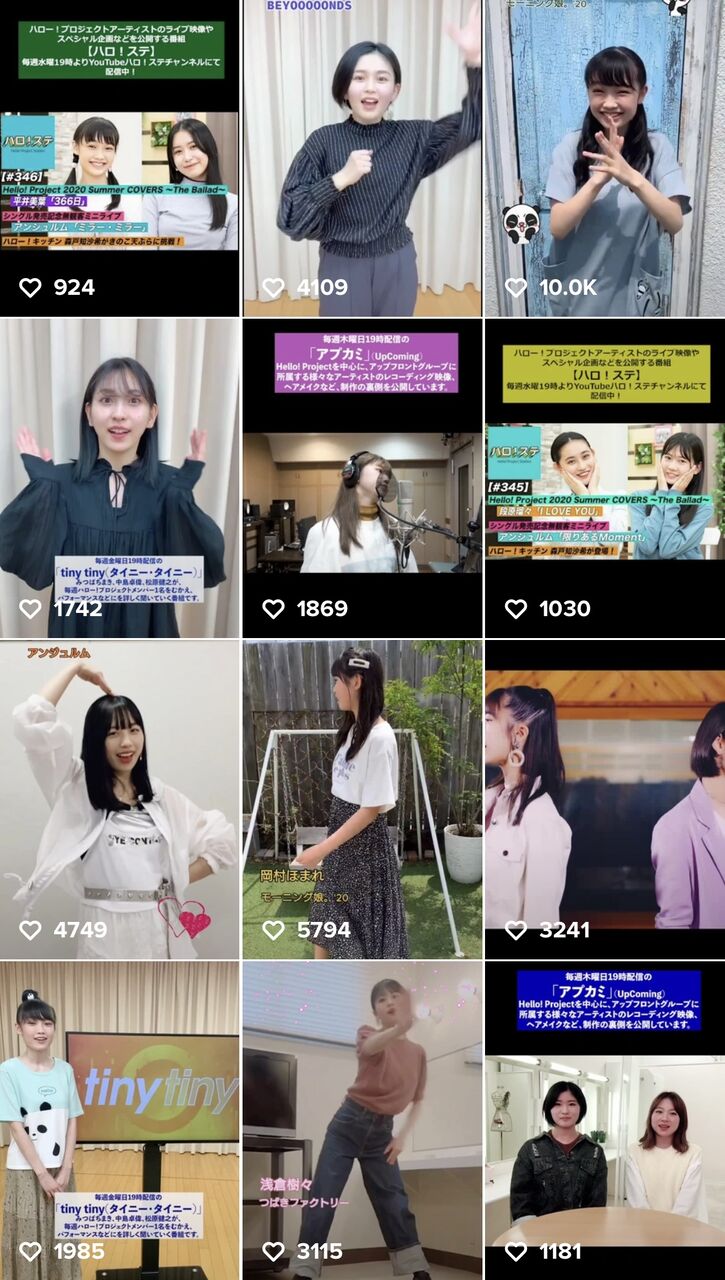This screenshot has height=1280, width=725.
Task: Open the アンジュルム video with 4749 likes
Action: (120, 800)
